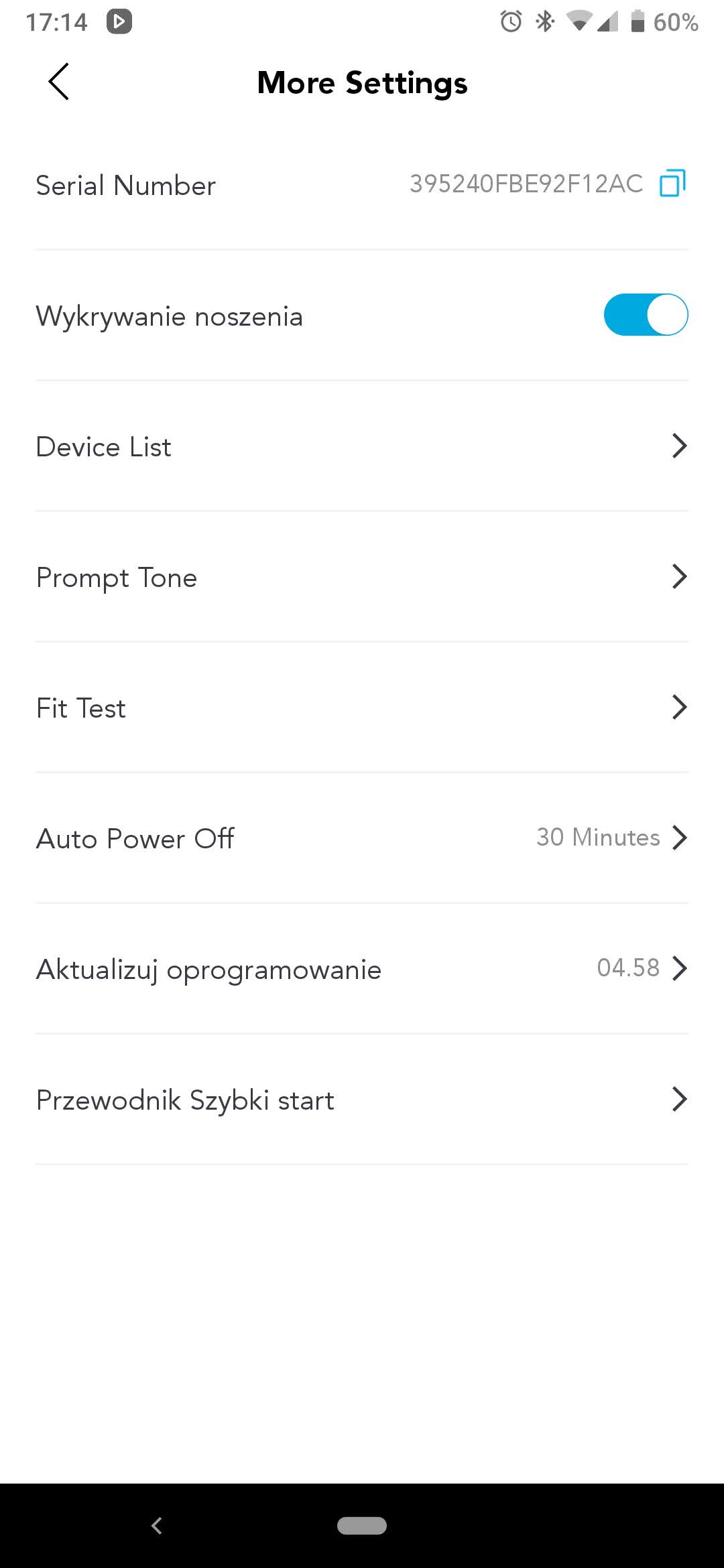Open Przewodnik Szybki start
Image resolution: width=724 pixels, height=1568 pixels.
(x=362, y=1100)
